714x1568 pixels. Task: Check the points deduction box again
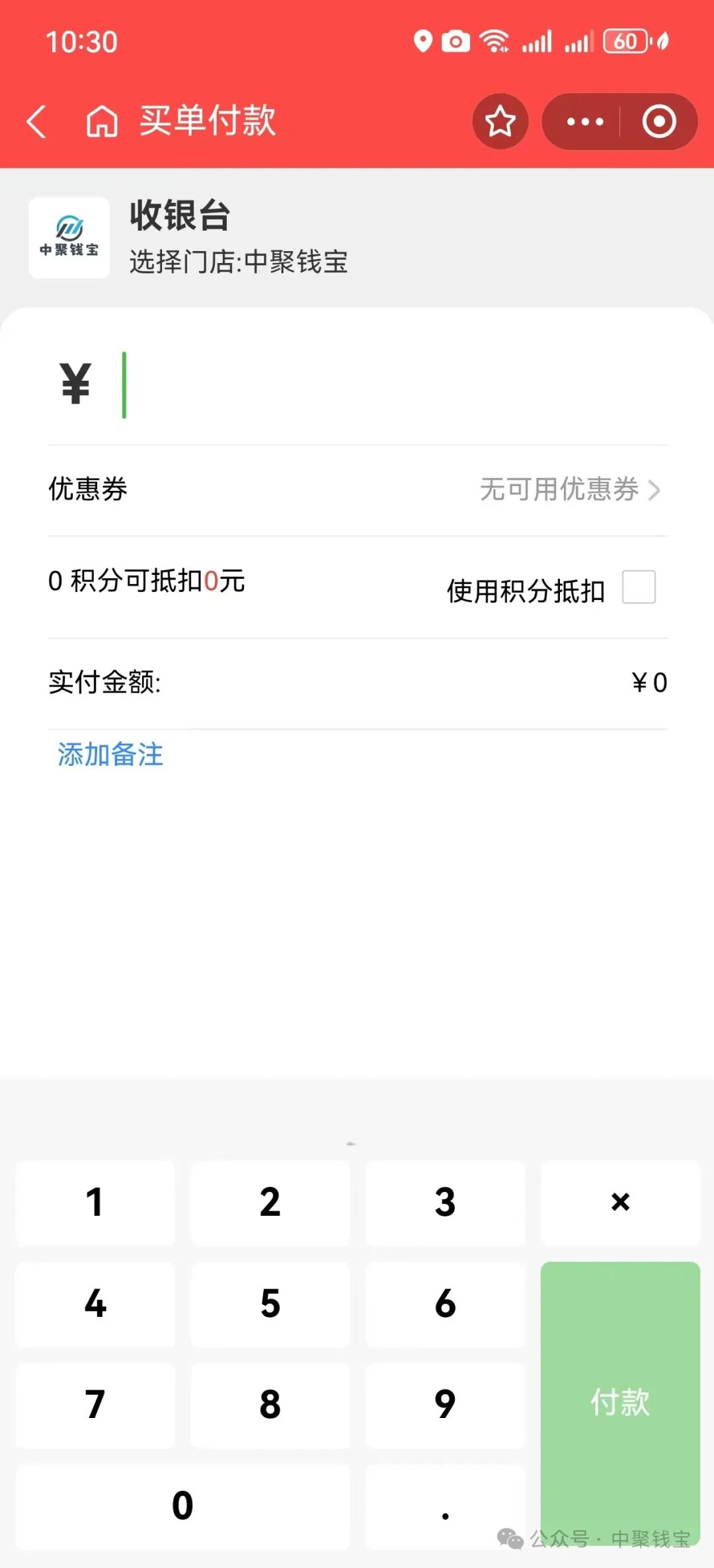(x=639, y=587)
